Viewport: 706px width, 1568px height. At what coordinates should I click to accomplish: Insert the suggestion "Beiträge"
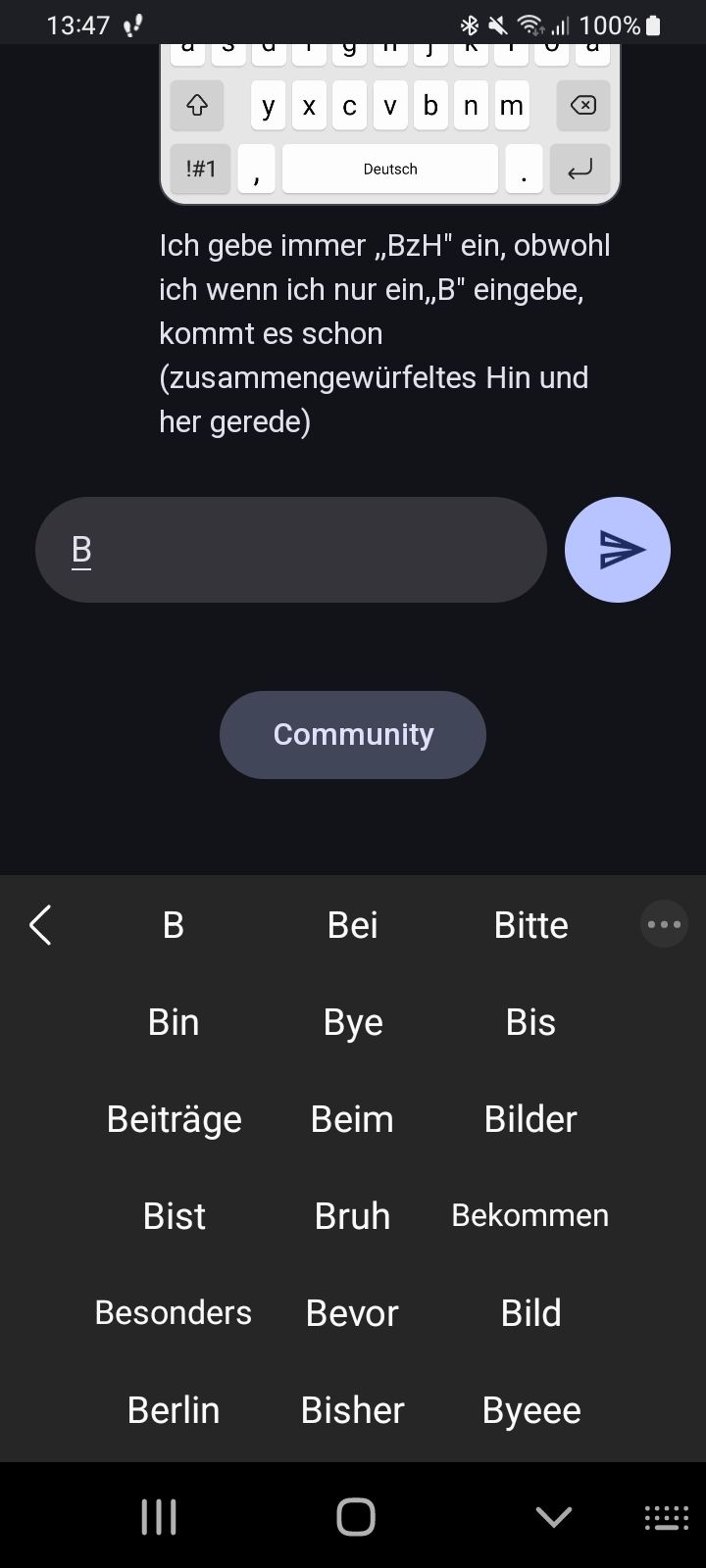pyautogui.click(x=174, y=1119)
